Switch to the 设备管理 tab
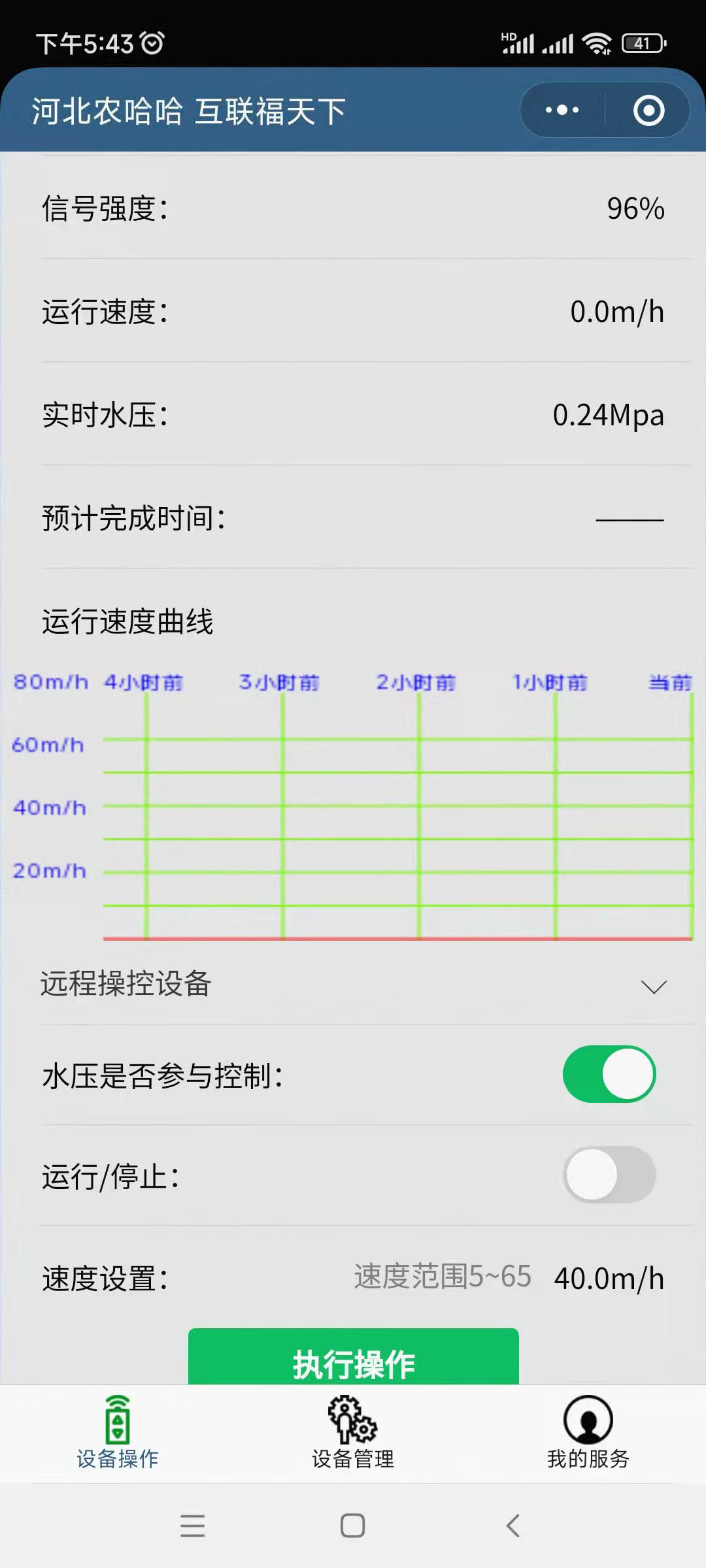Screen dimensions: 706x1568 pos(353,1432)
